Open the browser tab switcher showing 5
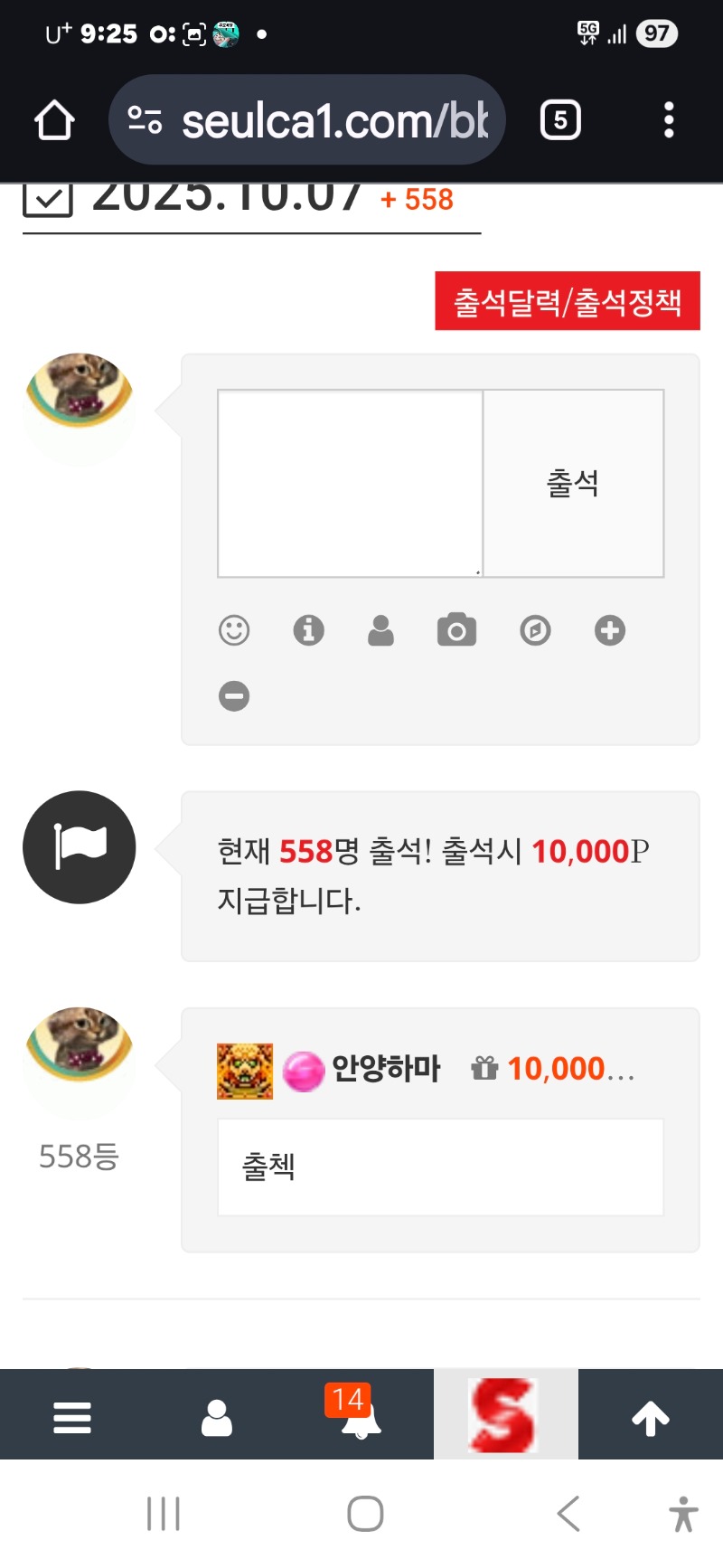The height and width of the screenshot is (1568, 723). [x=560, y=120]
